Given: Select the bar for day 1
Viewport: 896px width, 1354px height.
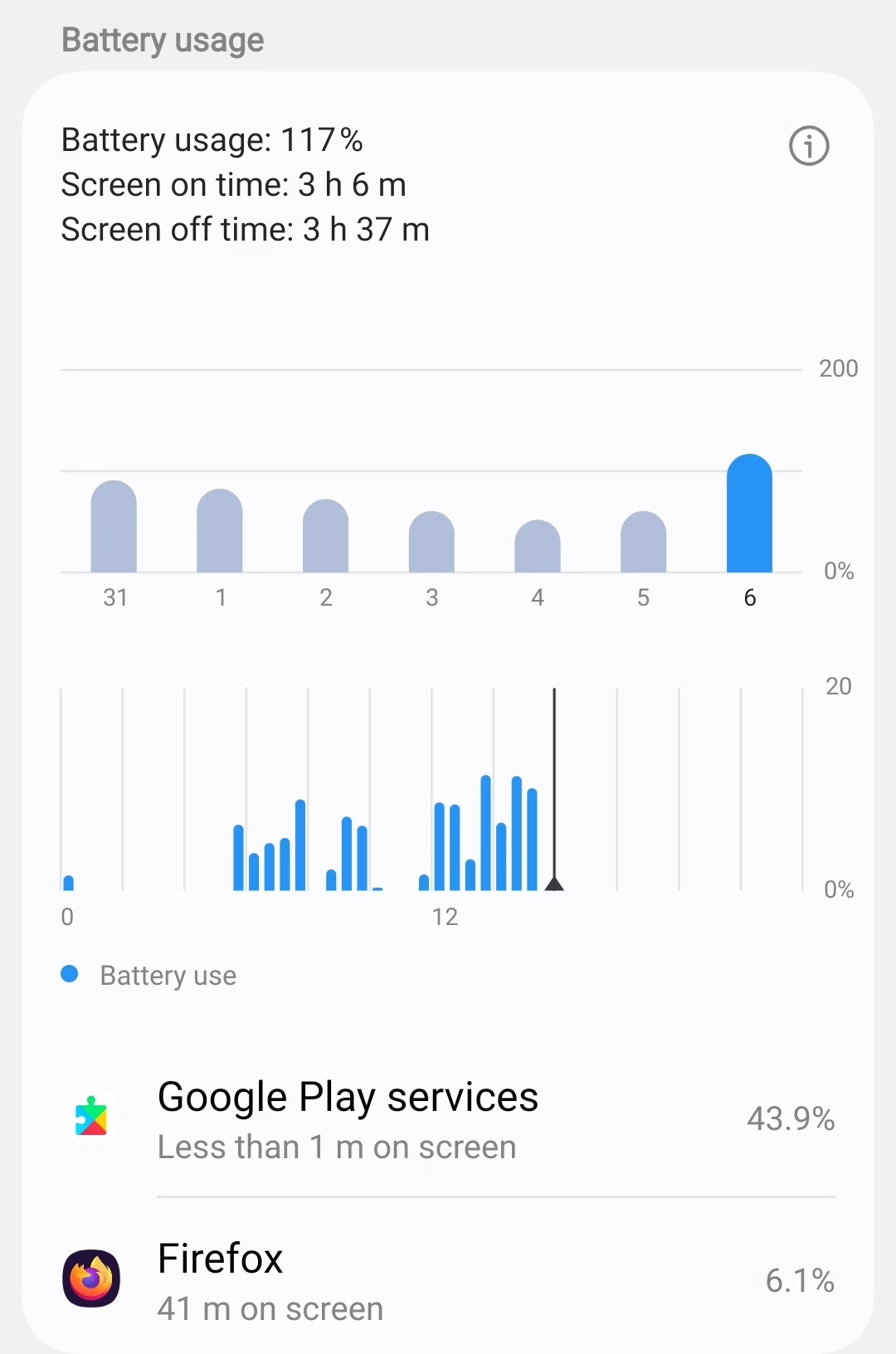Looking at the screenshot, I should tap(220, 532).
